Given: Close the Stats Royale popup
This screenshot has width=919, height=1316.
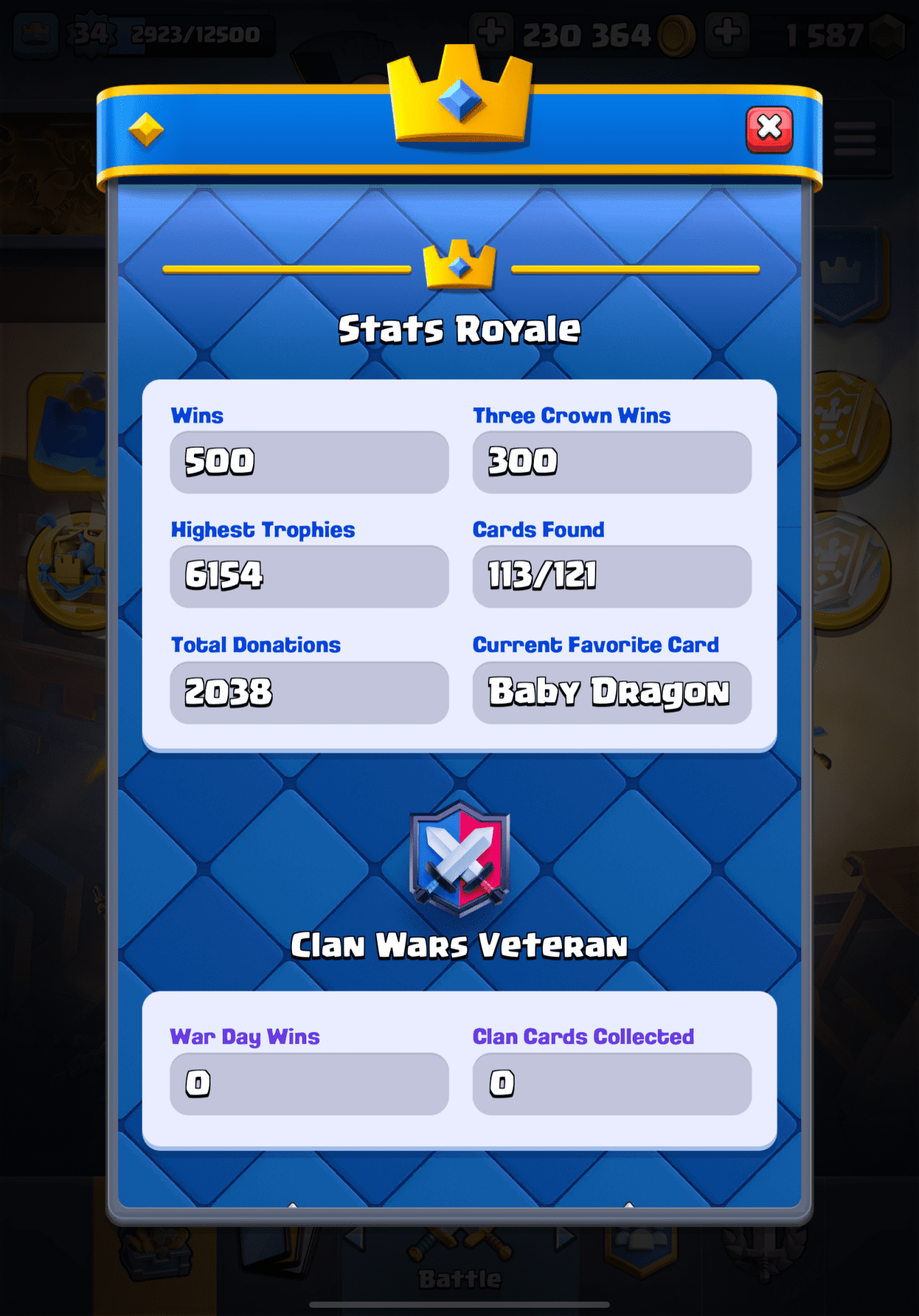Looking at the screenshot, I should pos(769,129).
